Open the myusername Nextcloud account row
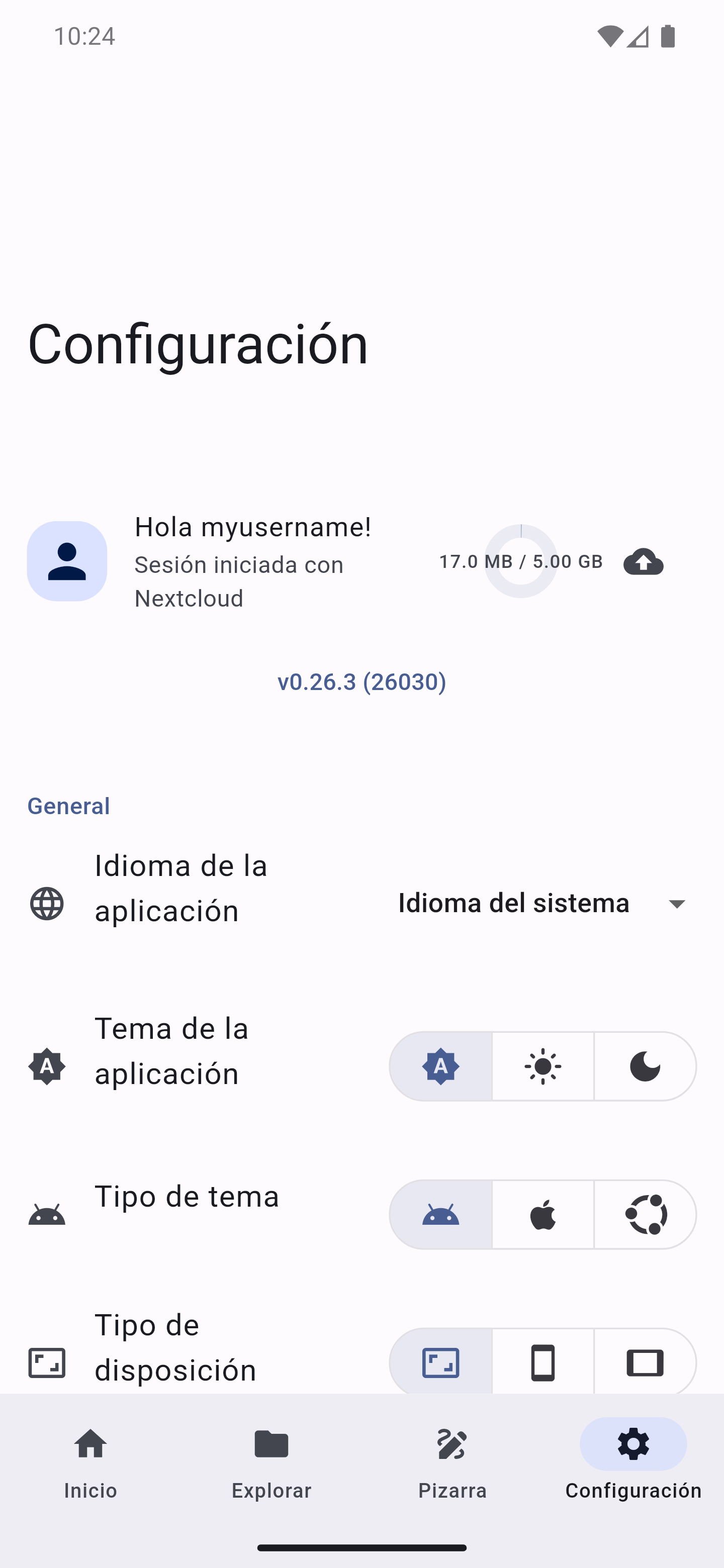Viewport: 724px width, 1568px height. 361,561
